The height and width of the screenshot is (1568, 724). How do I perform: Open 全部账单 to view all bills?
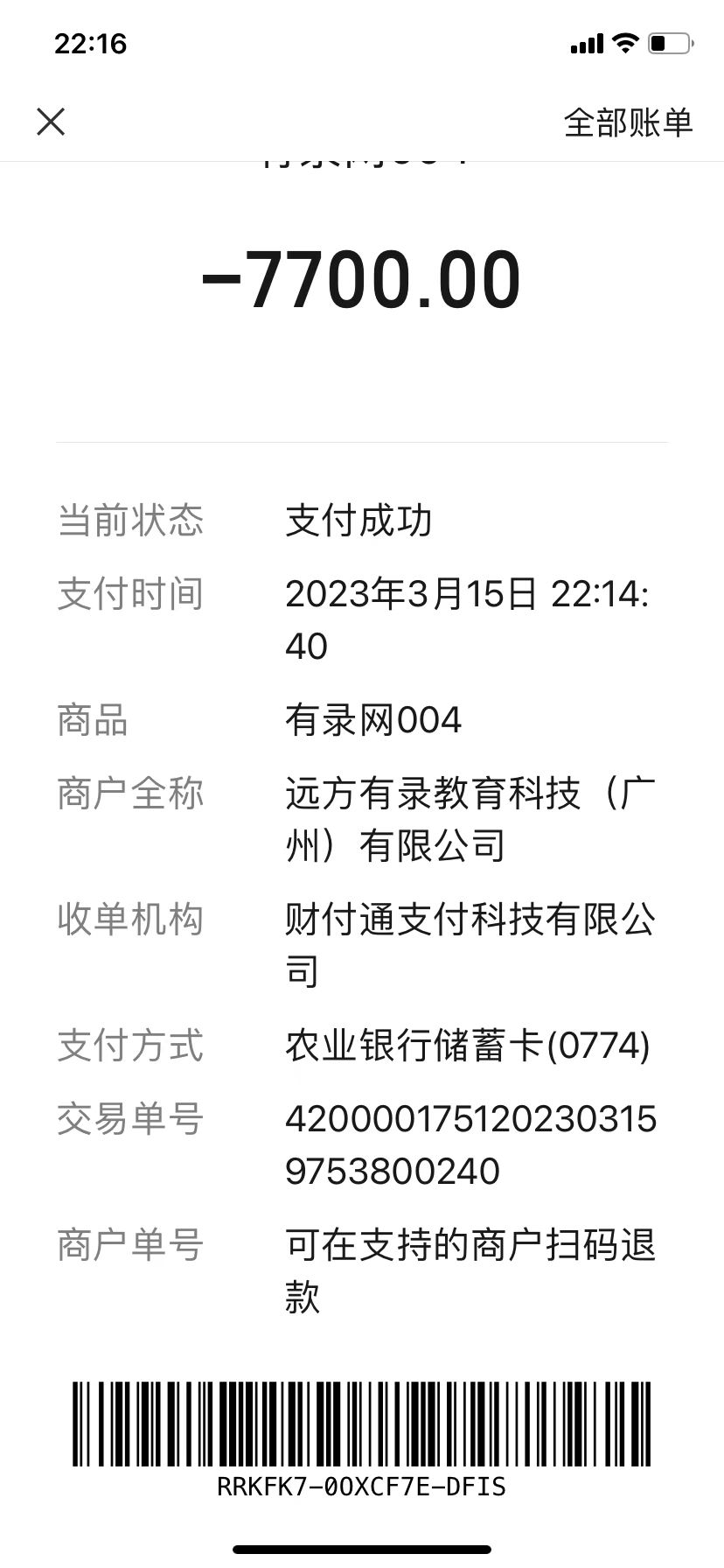[627, 122]
